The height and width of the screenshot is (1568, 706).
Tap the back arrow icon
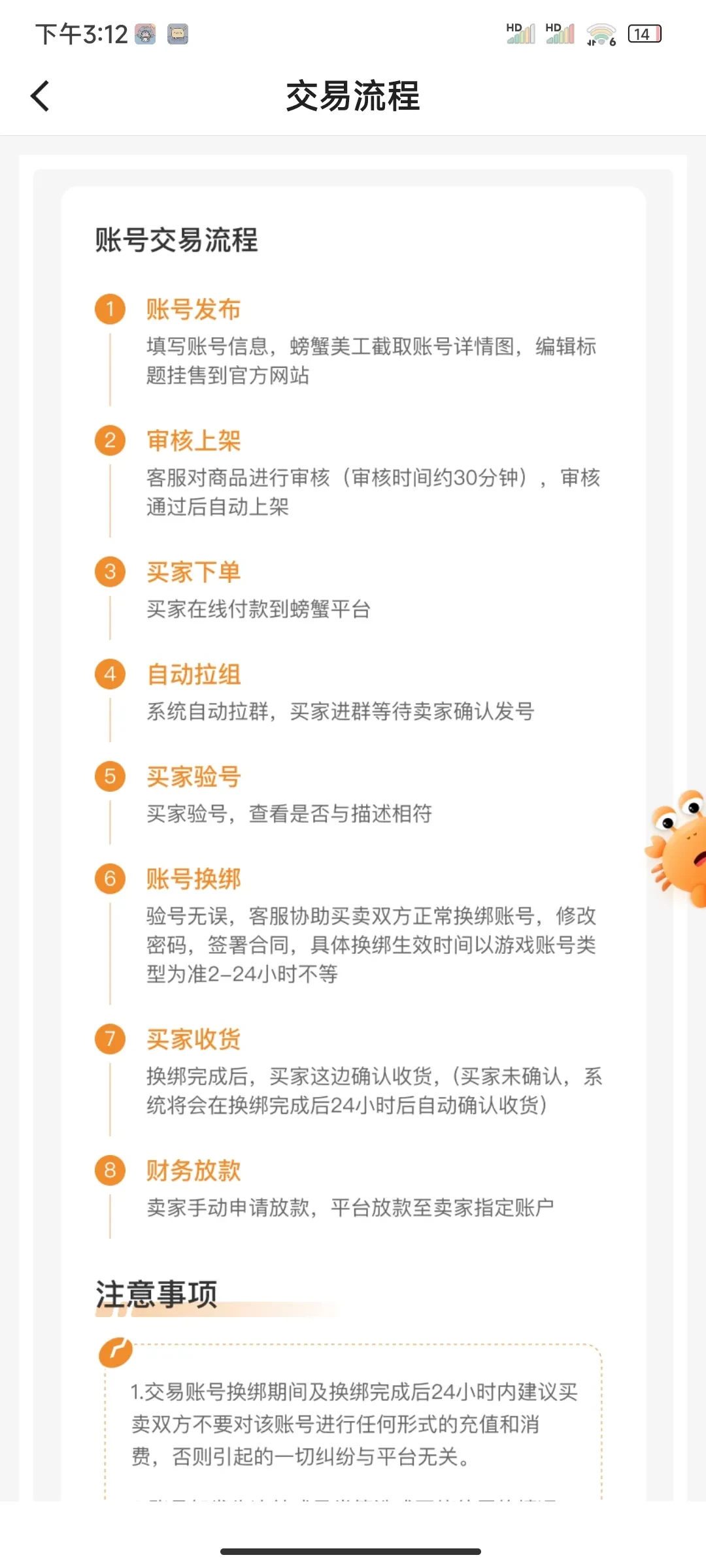(41, 95)
